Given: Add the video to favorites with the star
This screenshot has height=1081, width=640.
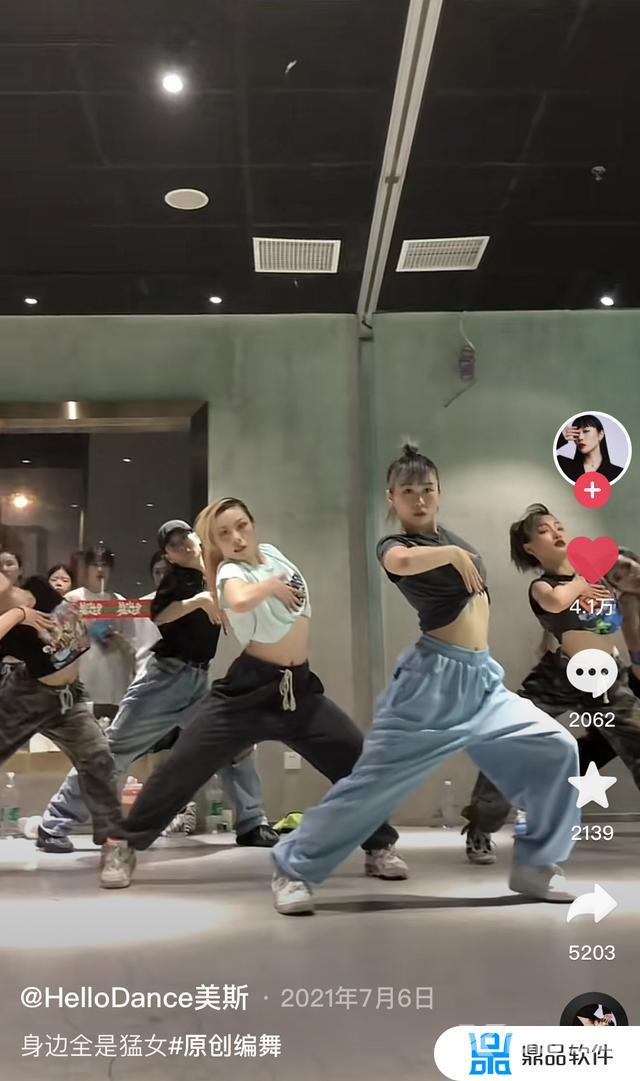Looking at the screenshot, I should tap(592, 786).
